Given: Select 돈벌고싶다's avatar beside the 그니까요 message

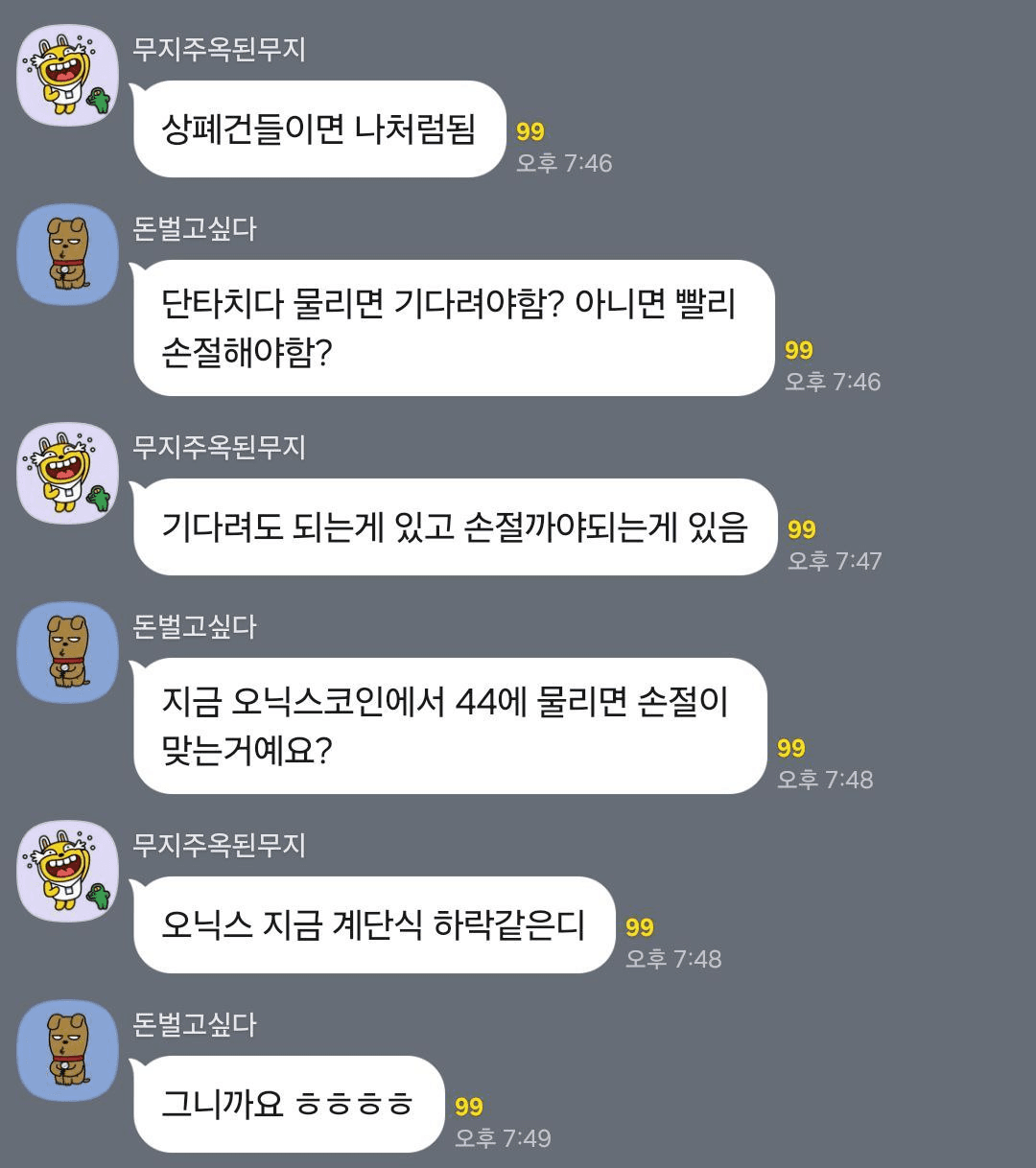Looking at the screenshot, I should pos(68,1050).
